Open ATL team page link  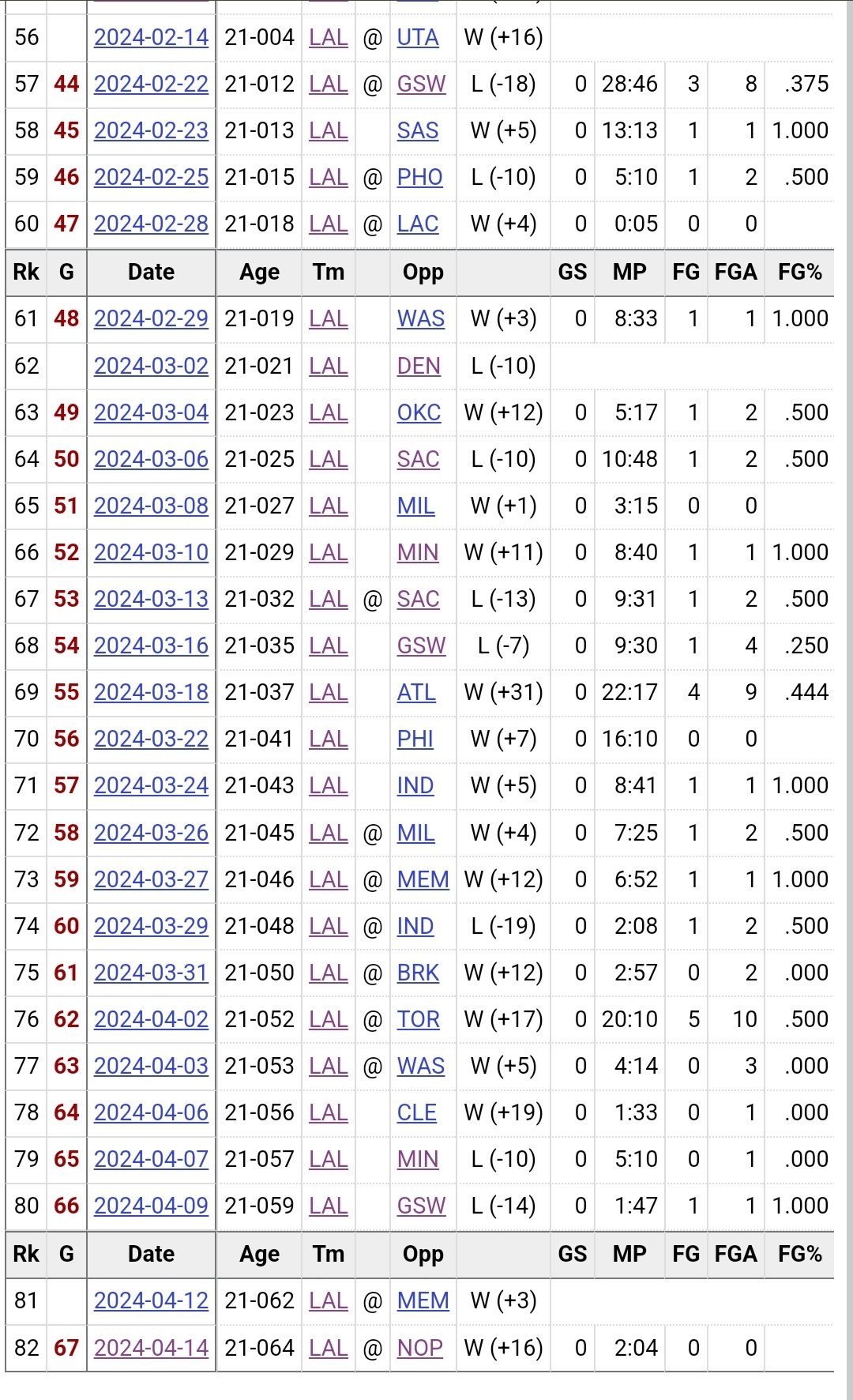(416, 692)
